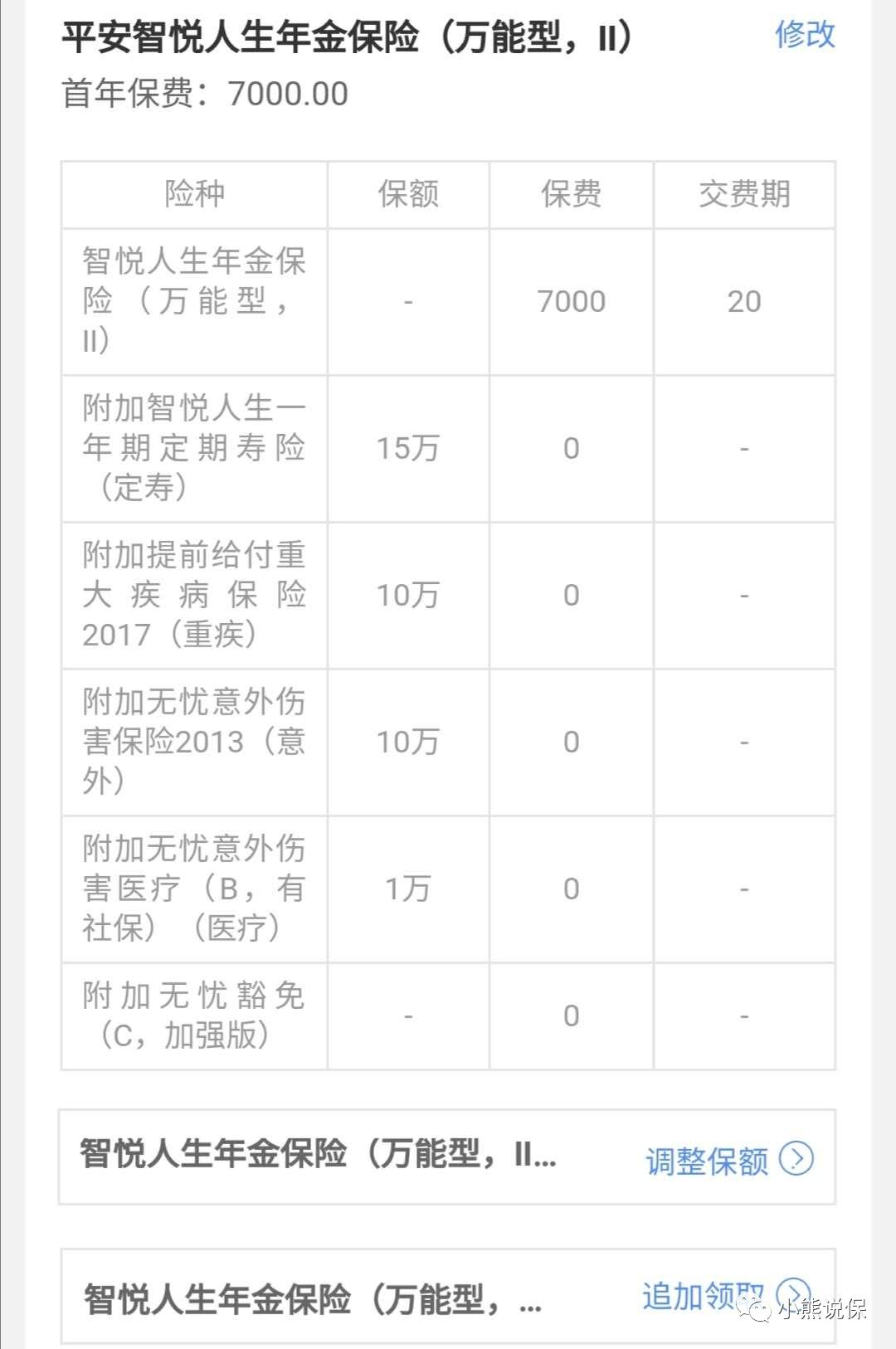Select the 保额 column header

[x=407, y=194]
